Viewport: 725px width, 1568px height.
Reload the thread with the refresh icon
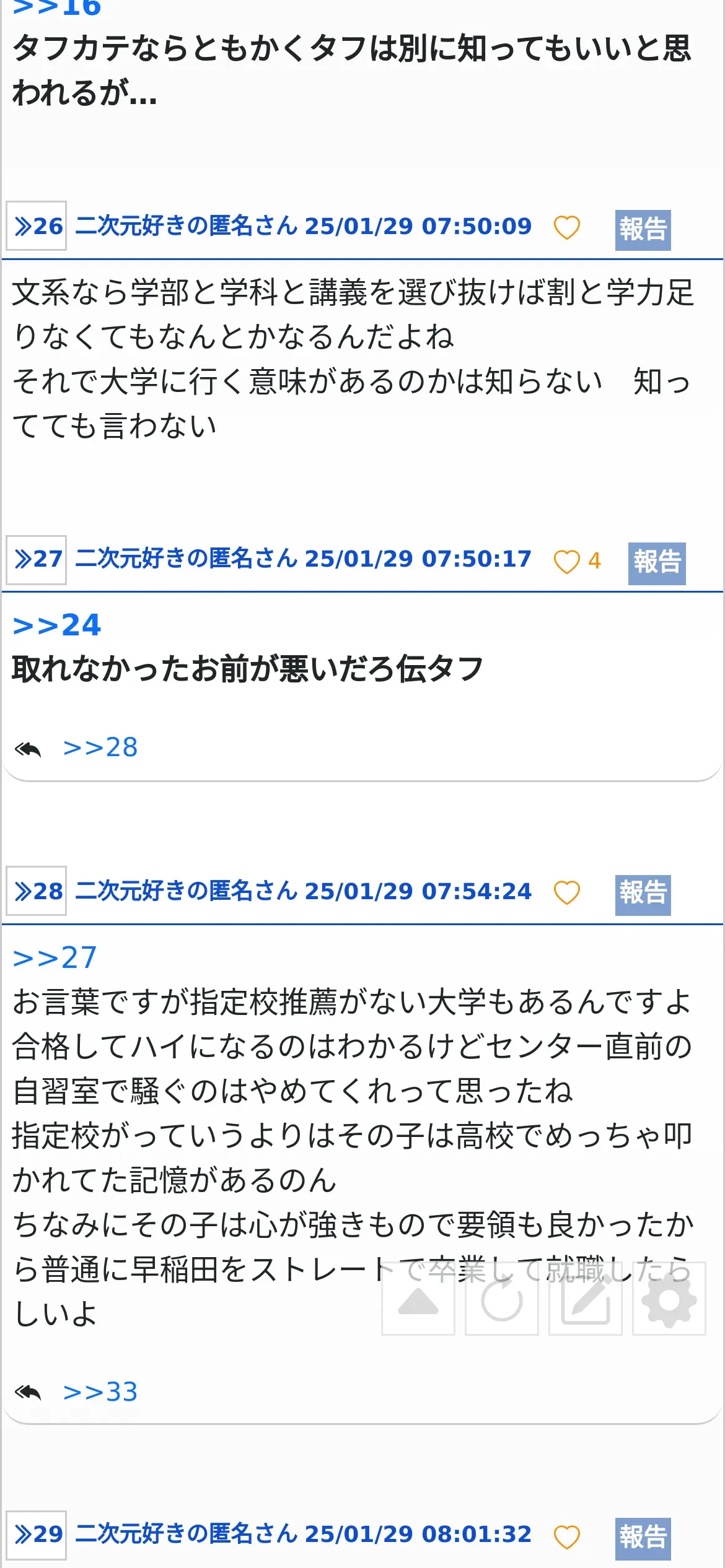[x=502, y=1299]
